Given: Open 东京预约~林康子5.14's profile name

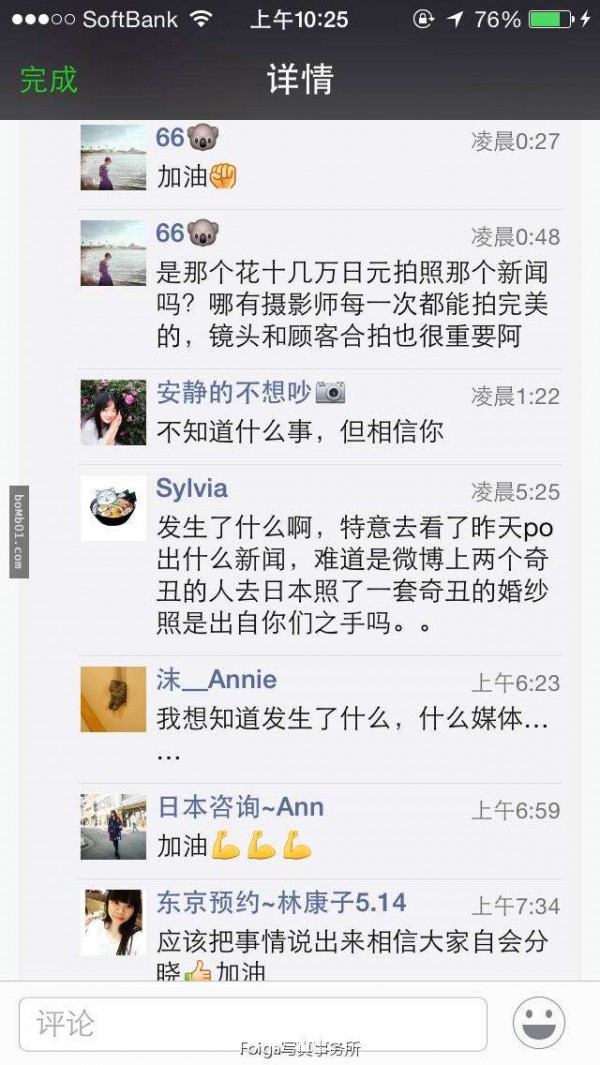Looking at the screenshot, I should pyautogui.click(x=281, y=903).
